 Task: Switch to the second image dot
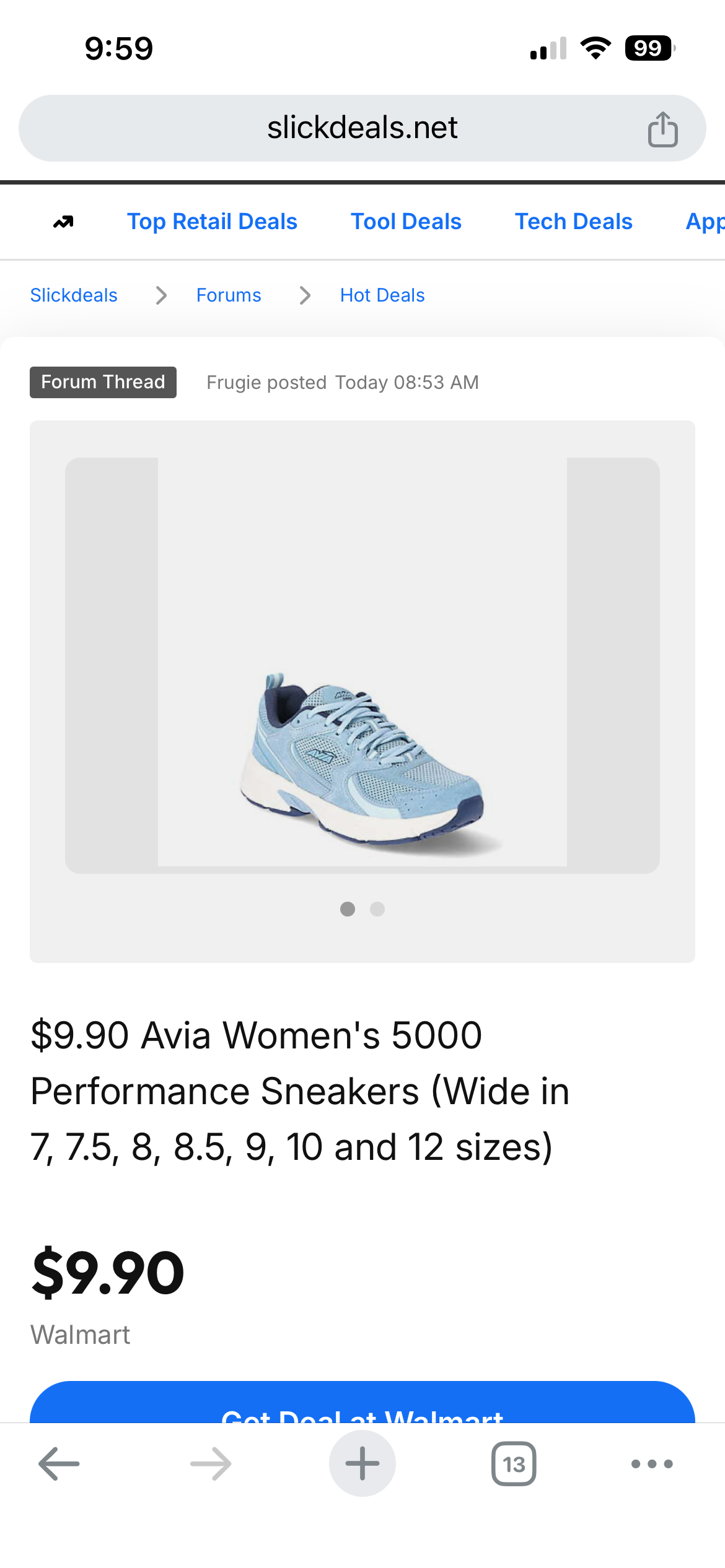(x=377, y=909)
